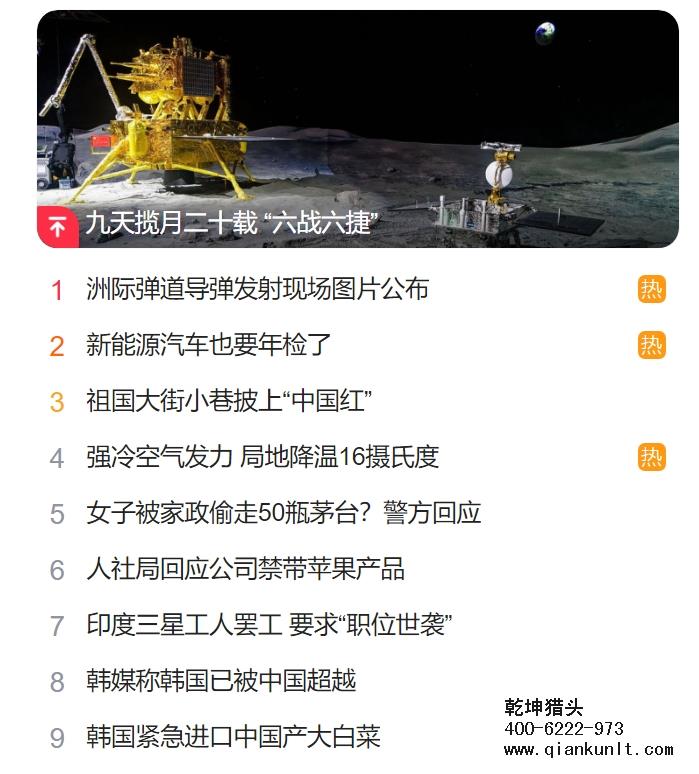Open topic 韩媒称韩国已被中国超越
699x774 pixels.
221,682
